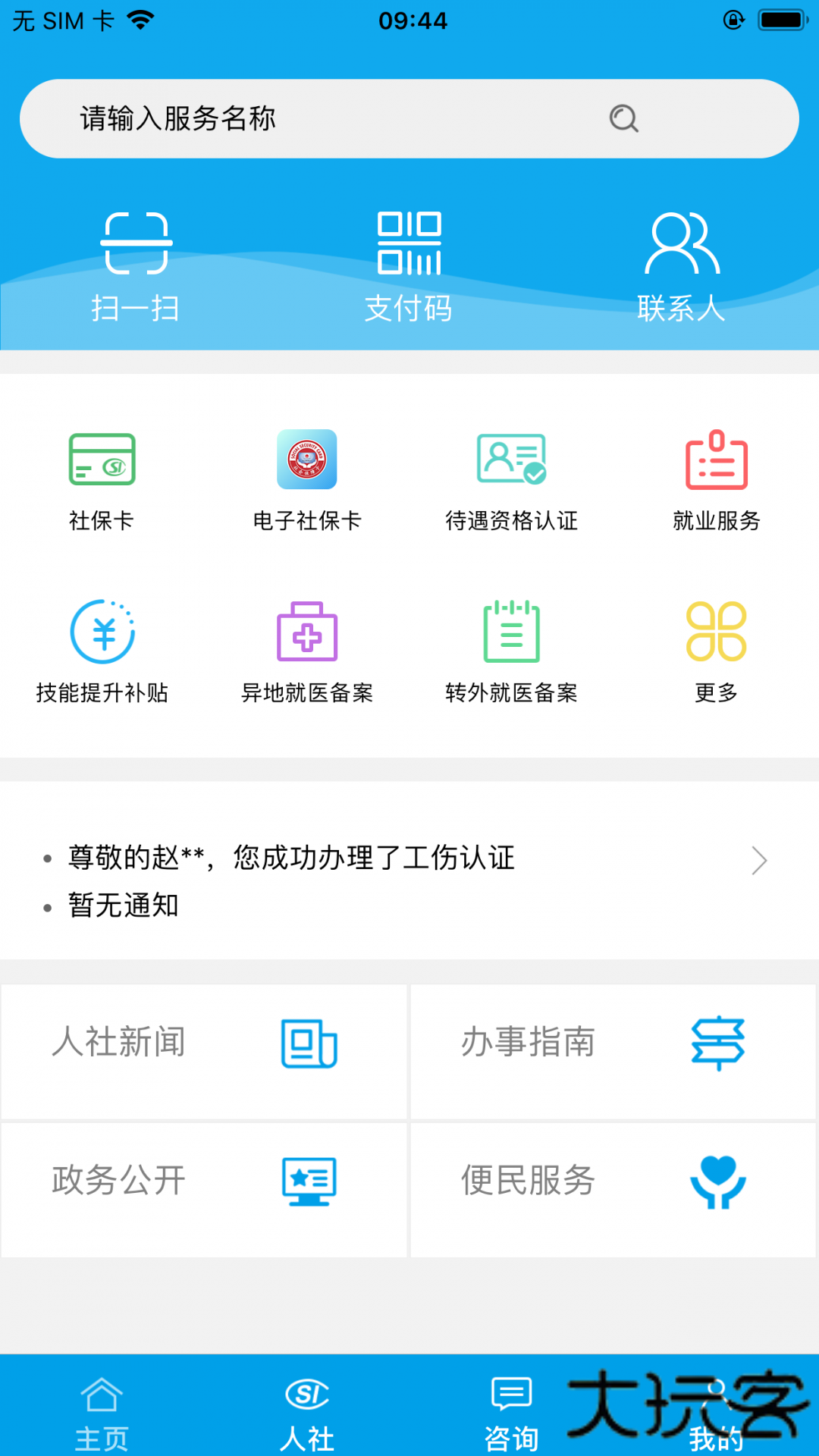Open 异地就医备案 medical filing service
The width and height of the screenshot is (819, 1456).
click(306, 648)
